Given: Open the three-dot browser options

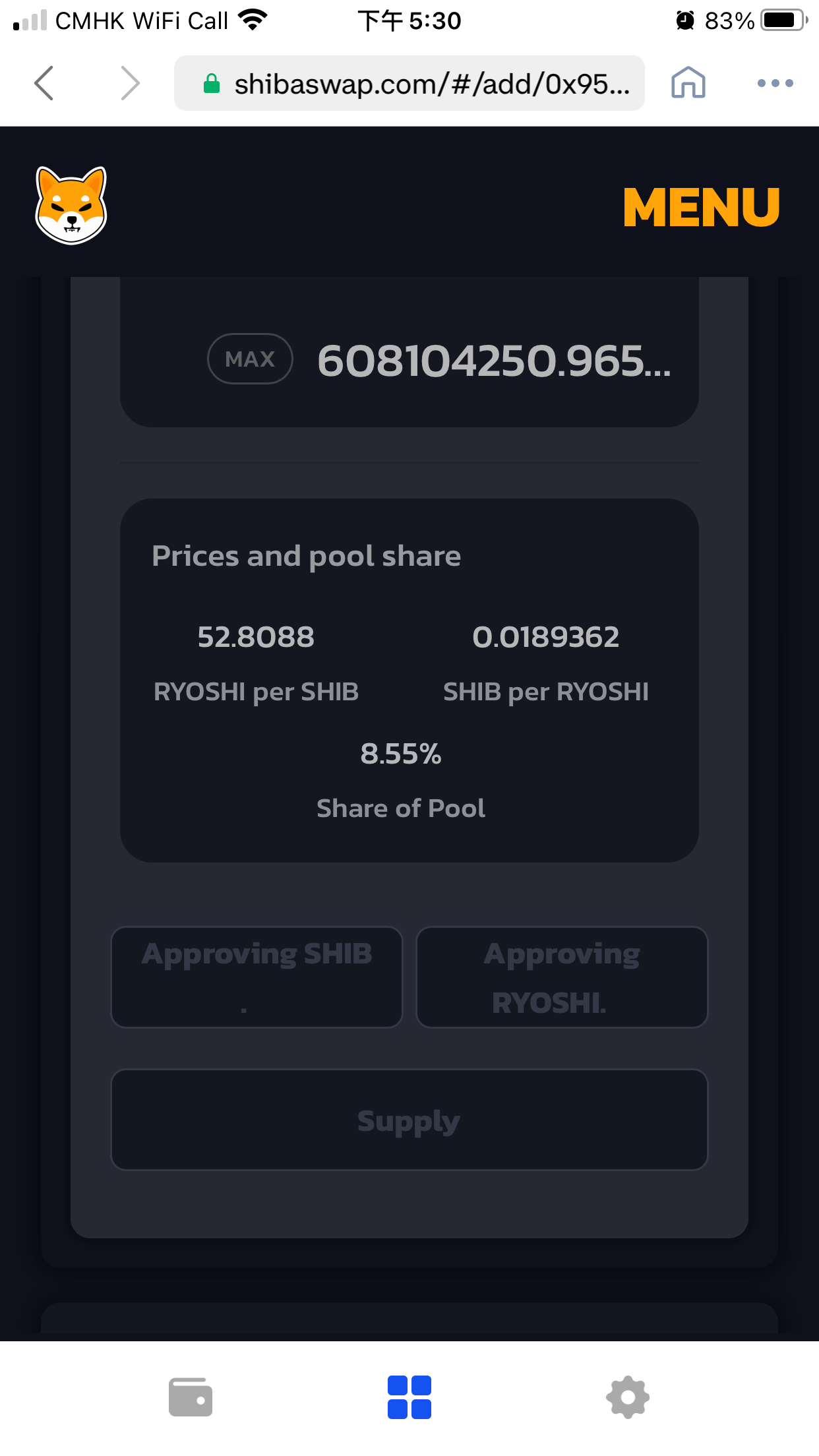Looking at the screenshot, I should tap(775, 83).
